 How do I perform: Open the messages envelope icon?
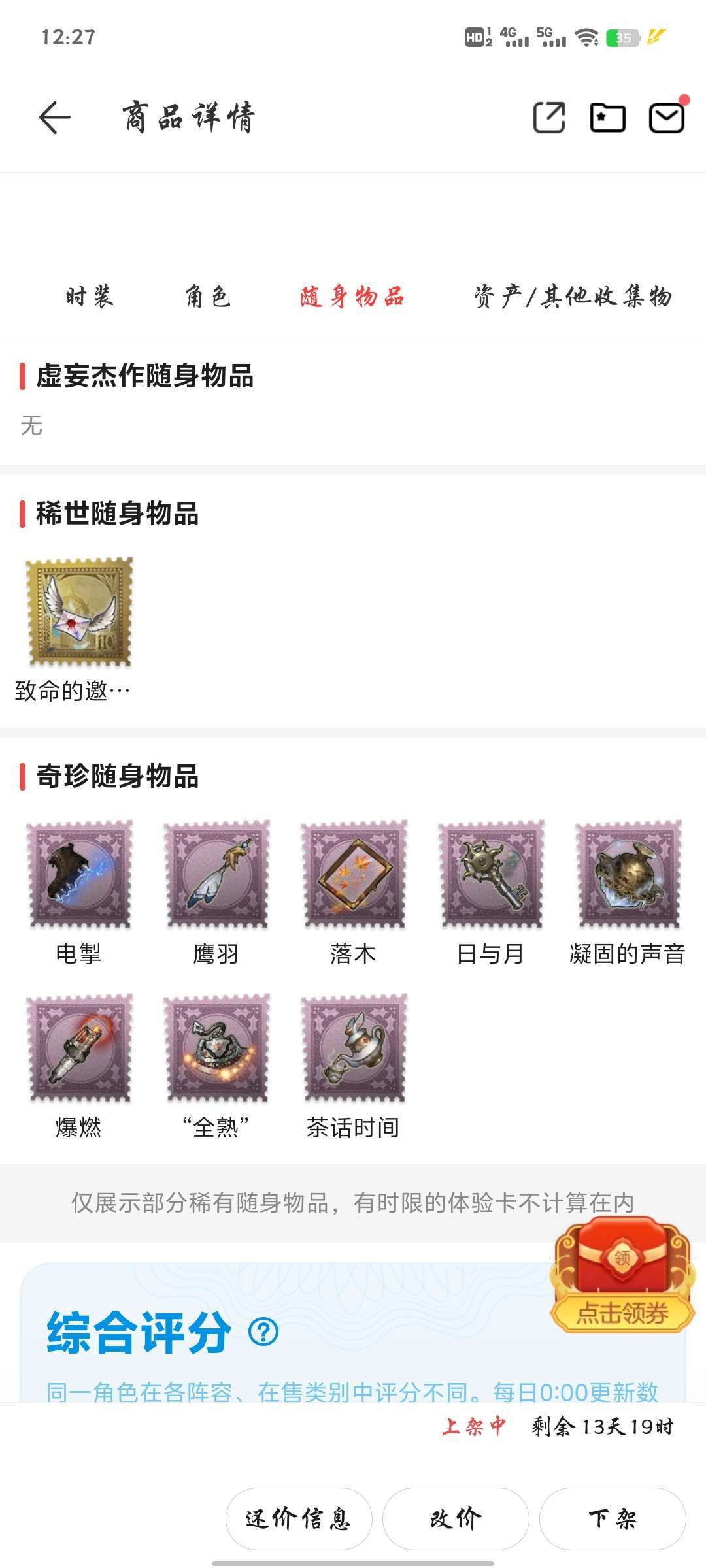click(666, 118)
